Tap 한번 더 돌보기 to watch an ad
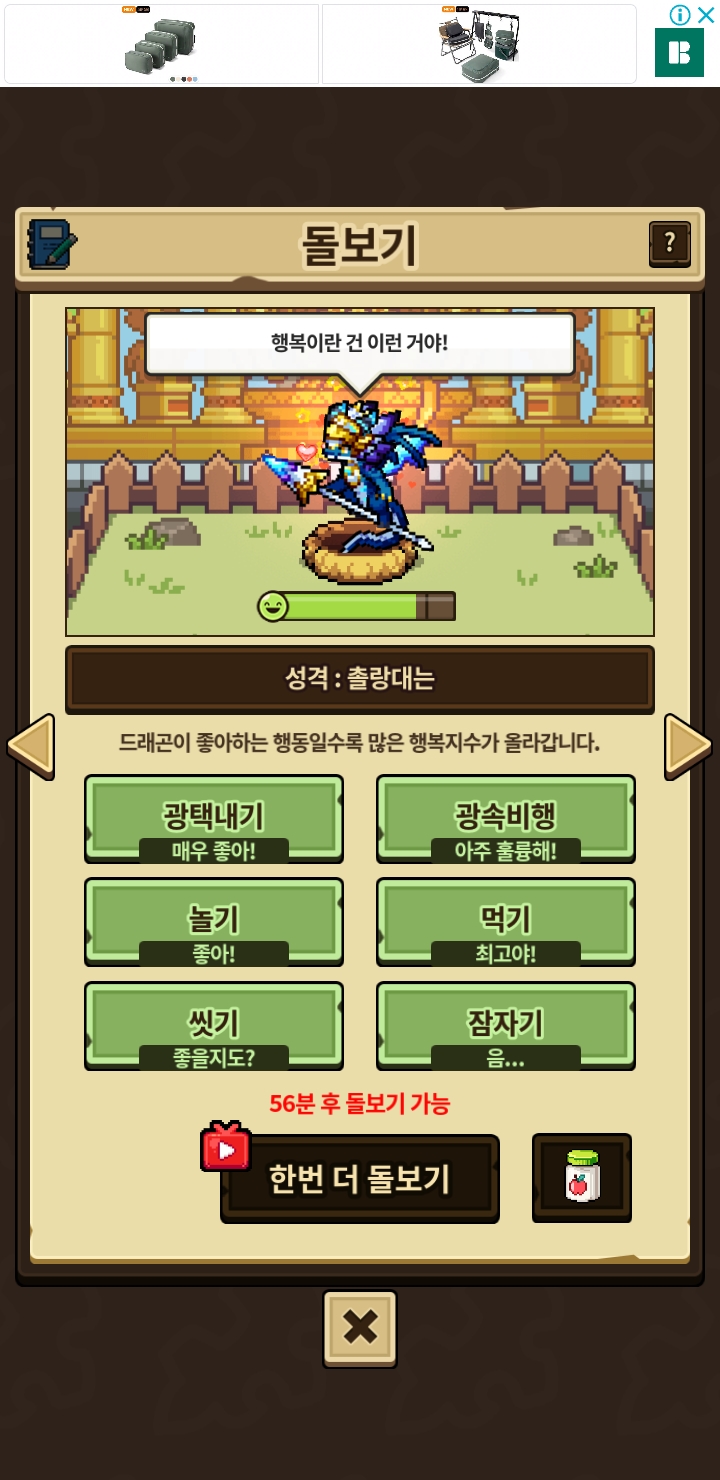 (x=360, y=1178)
